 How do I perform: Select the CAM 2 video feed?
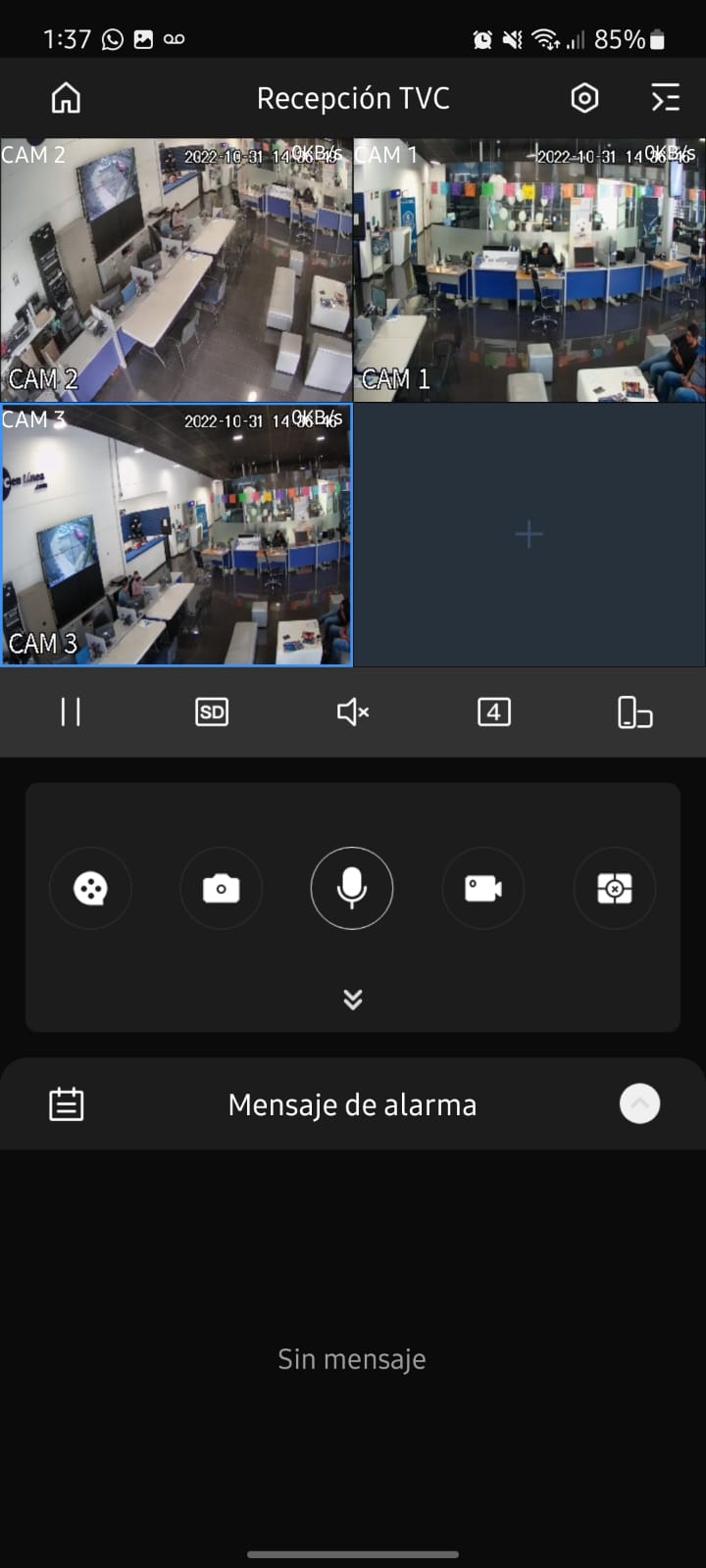pyautogui.click(x=176, y=269)
